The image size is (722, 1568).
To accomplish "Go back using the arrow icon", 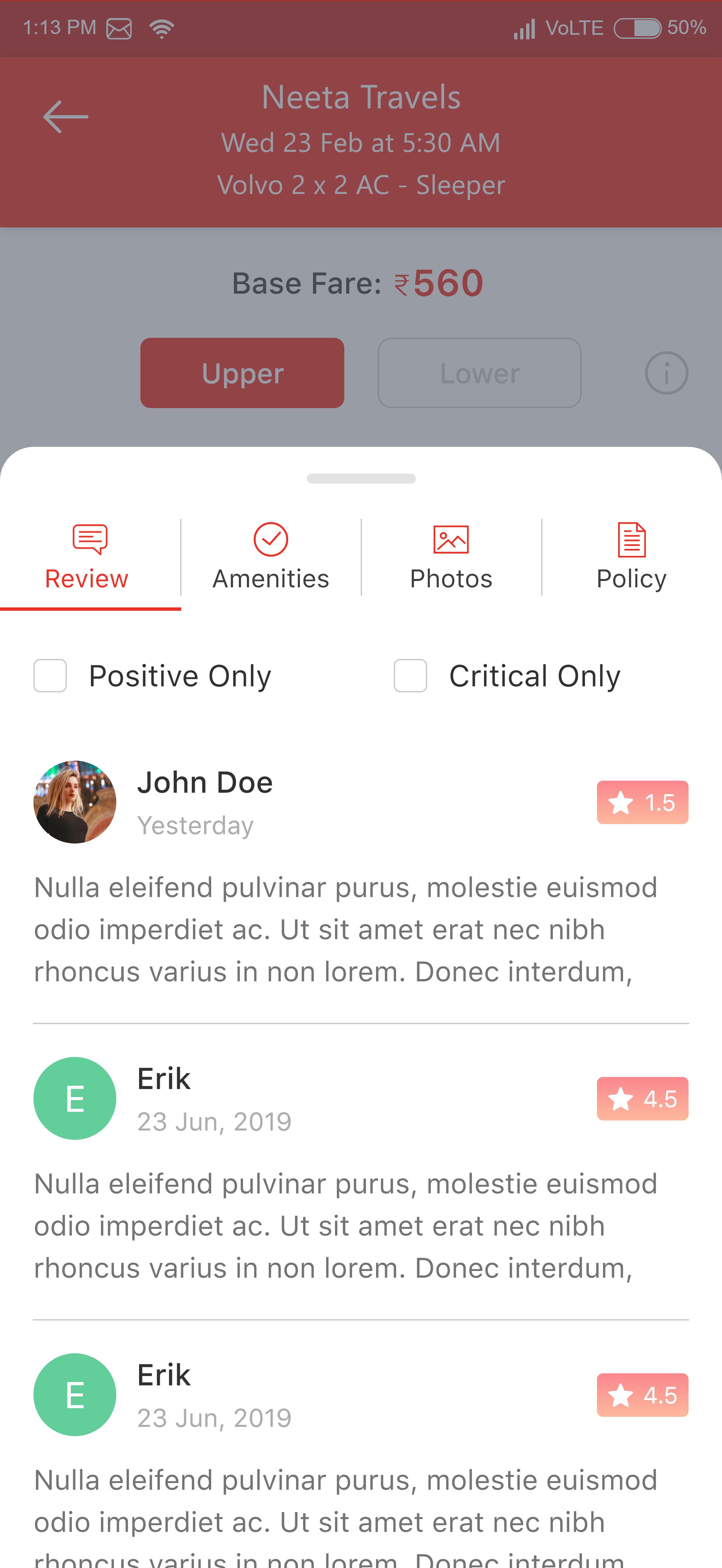I will (66, 116).
